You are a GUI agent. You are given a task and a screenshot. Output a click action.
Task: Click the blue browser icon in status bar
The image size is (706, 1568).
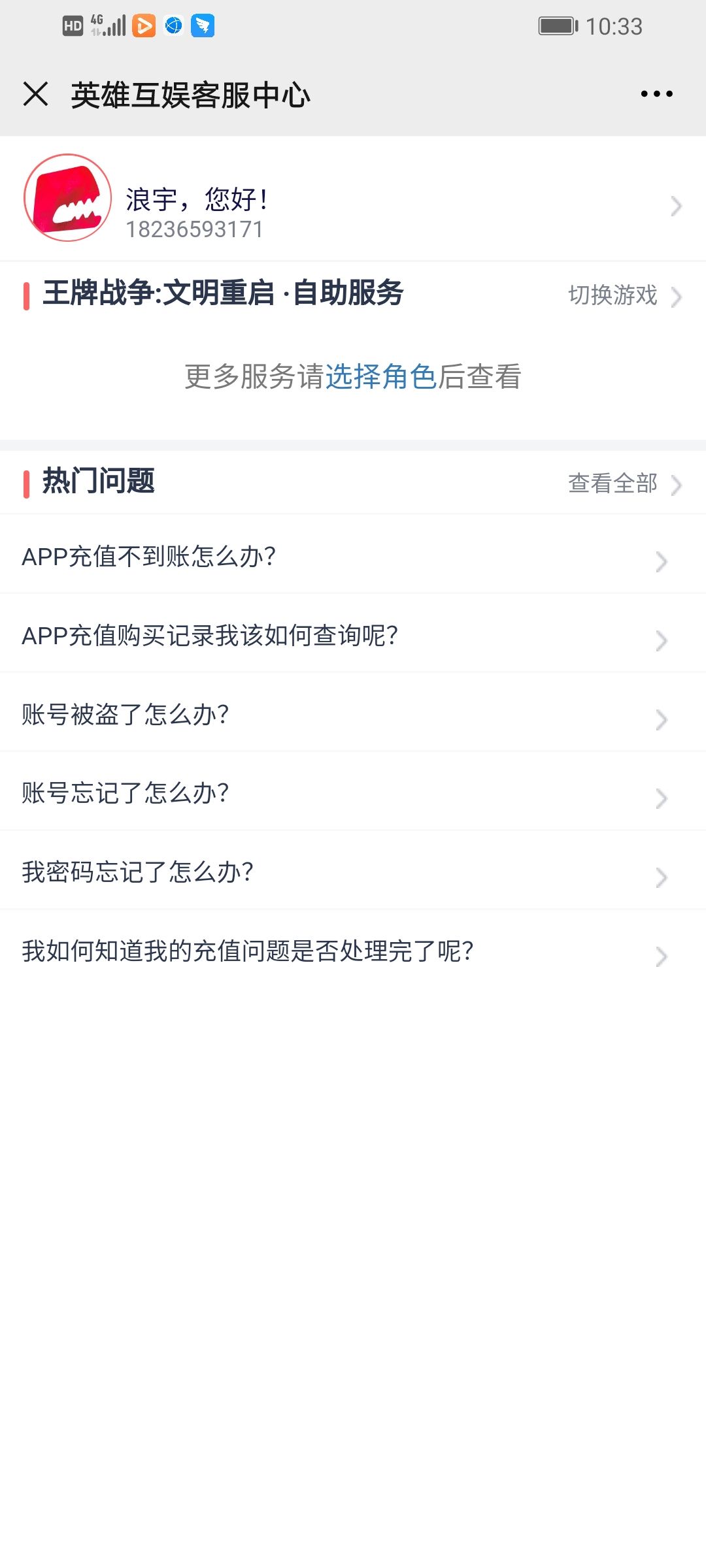click(173, 26)
